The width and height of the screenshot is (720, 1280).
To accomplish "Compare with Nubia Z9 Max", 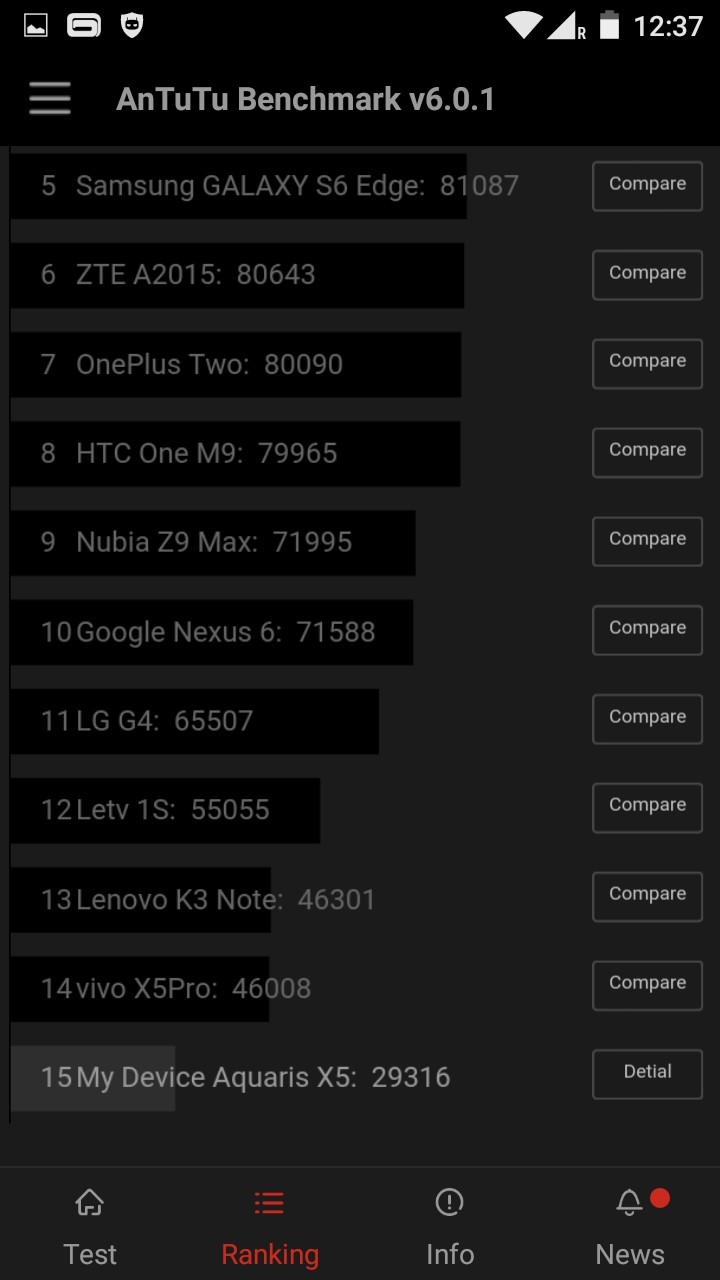I will pyautogui.click(x=647, y=541).
